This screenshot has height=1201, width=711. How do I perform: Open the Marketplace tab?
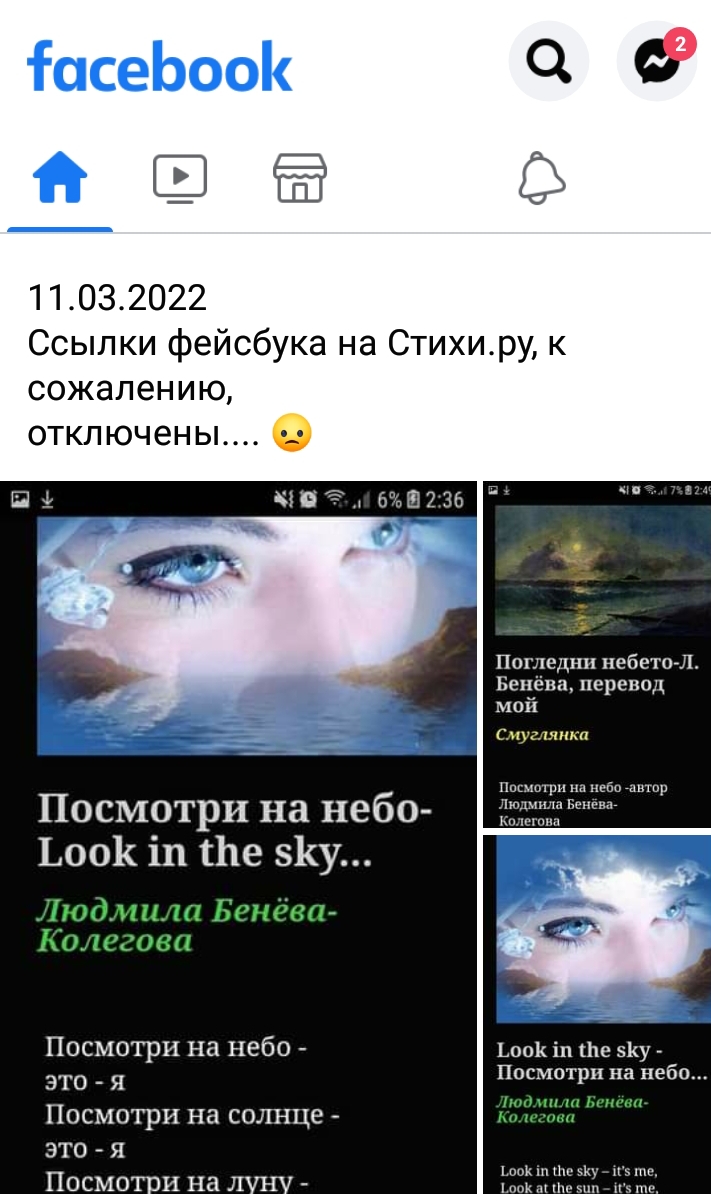[300, 180]
